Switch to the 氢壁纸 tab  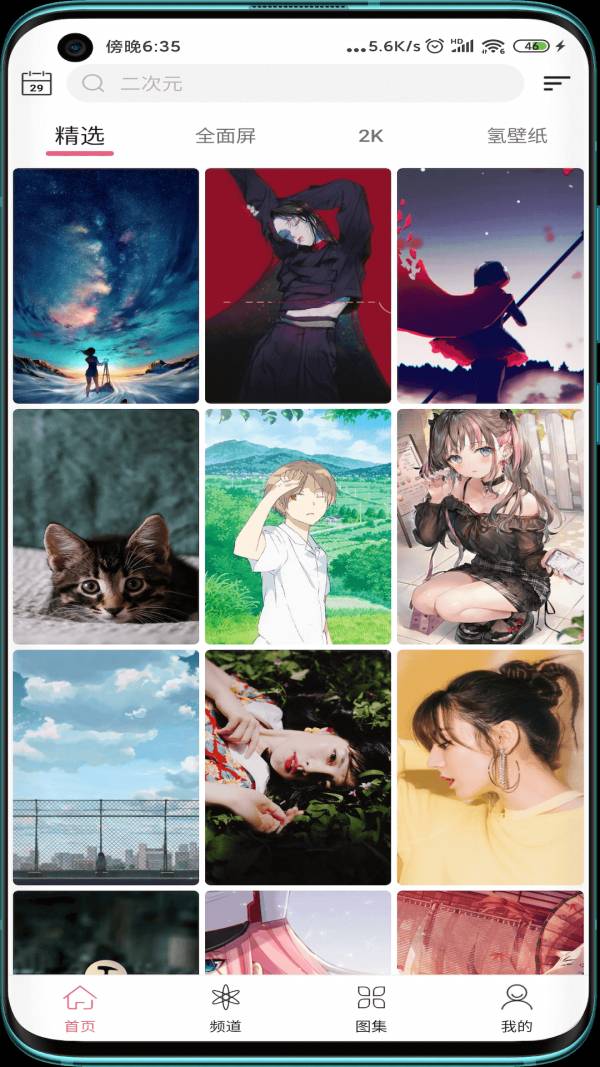(x=517, y=137)
